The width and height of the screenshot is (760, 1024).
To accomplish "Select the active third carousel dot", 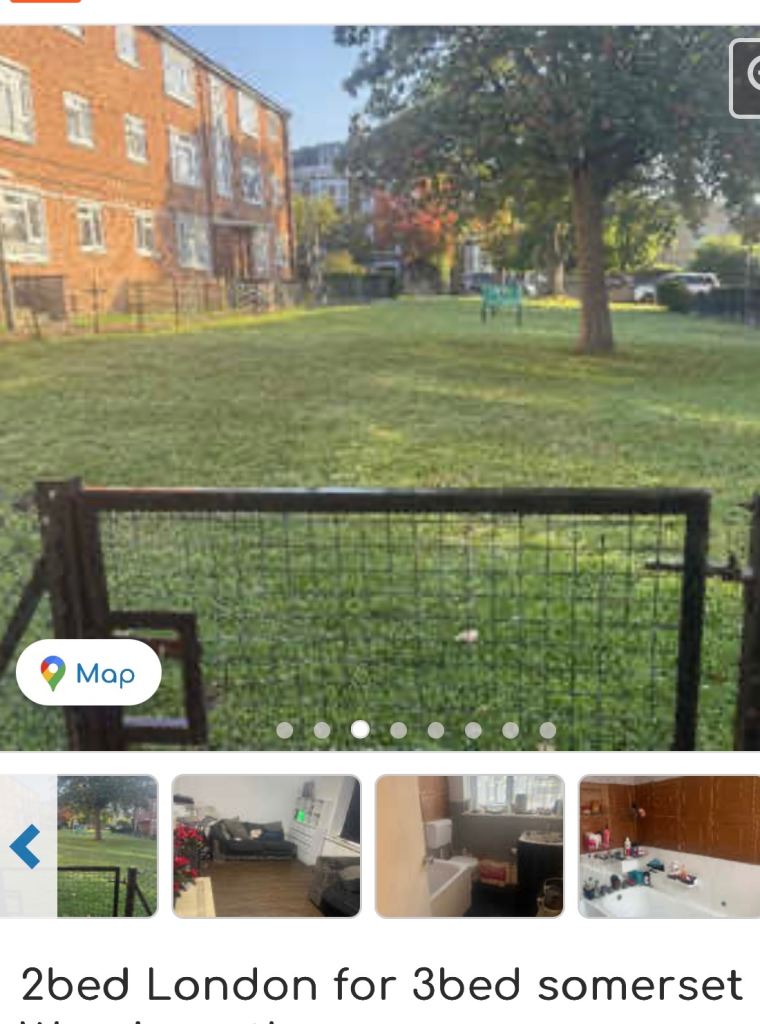I will [x=360, y=731].
